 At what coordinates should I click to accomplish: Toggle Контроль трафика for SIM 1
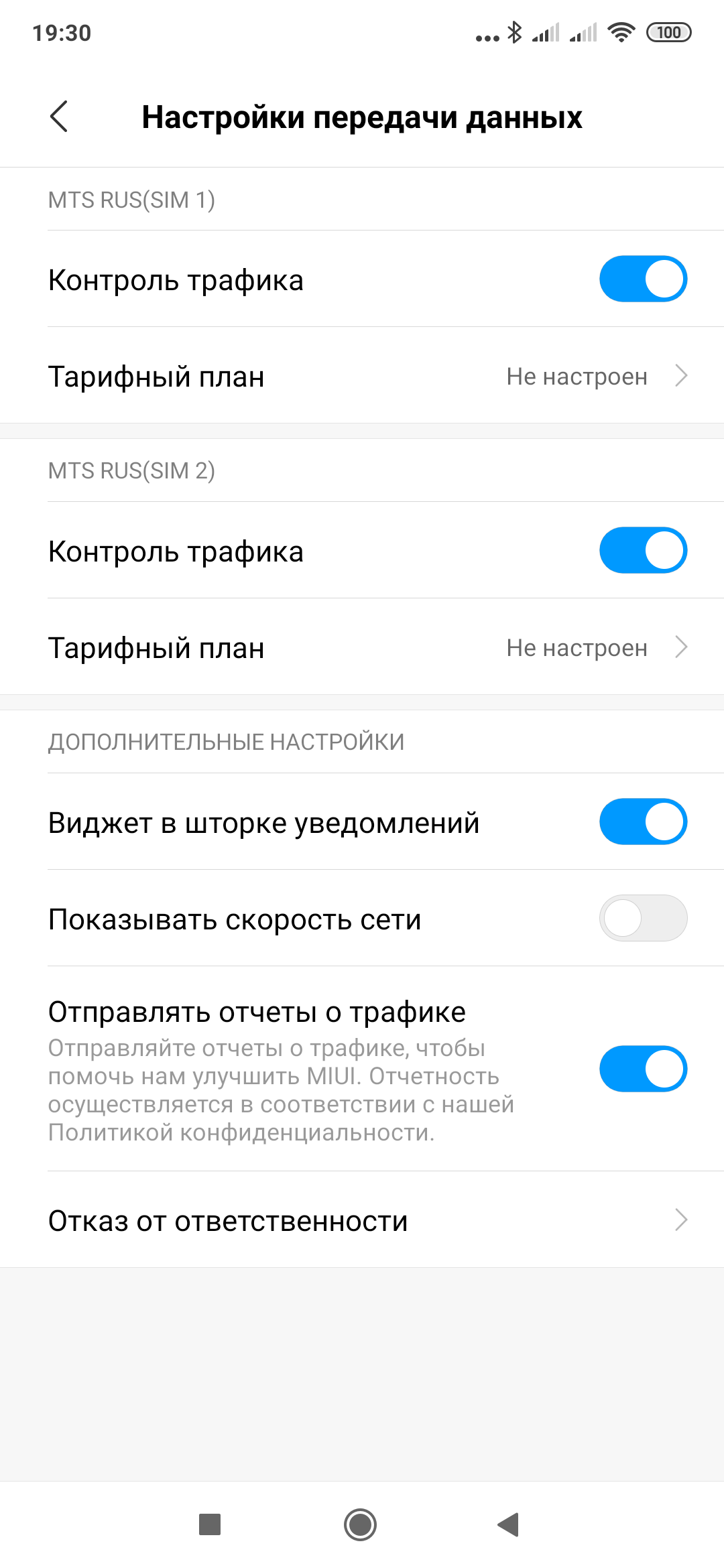(642, 279)
